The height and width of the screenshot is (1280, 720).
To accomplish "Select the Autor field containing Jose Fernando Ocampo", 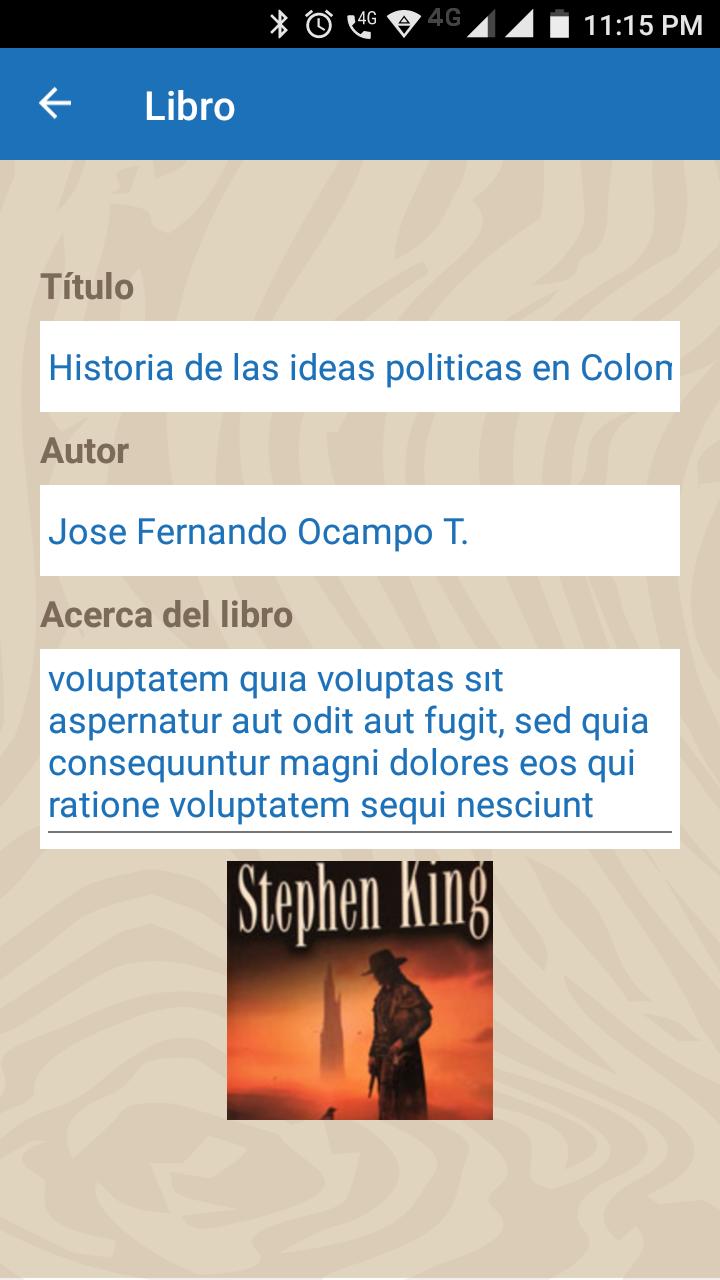I will (x=360, y=531).
